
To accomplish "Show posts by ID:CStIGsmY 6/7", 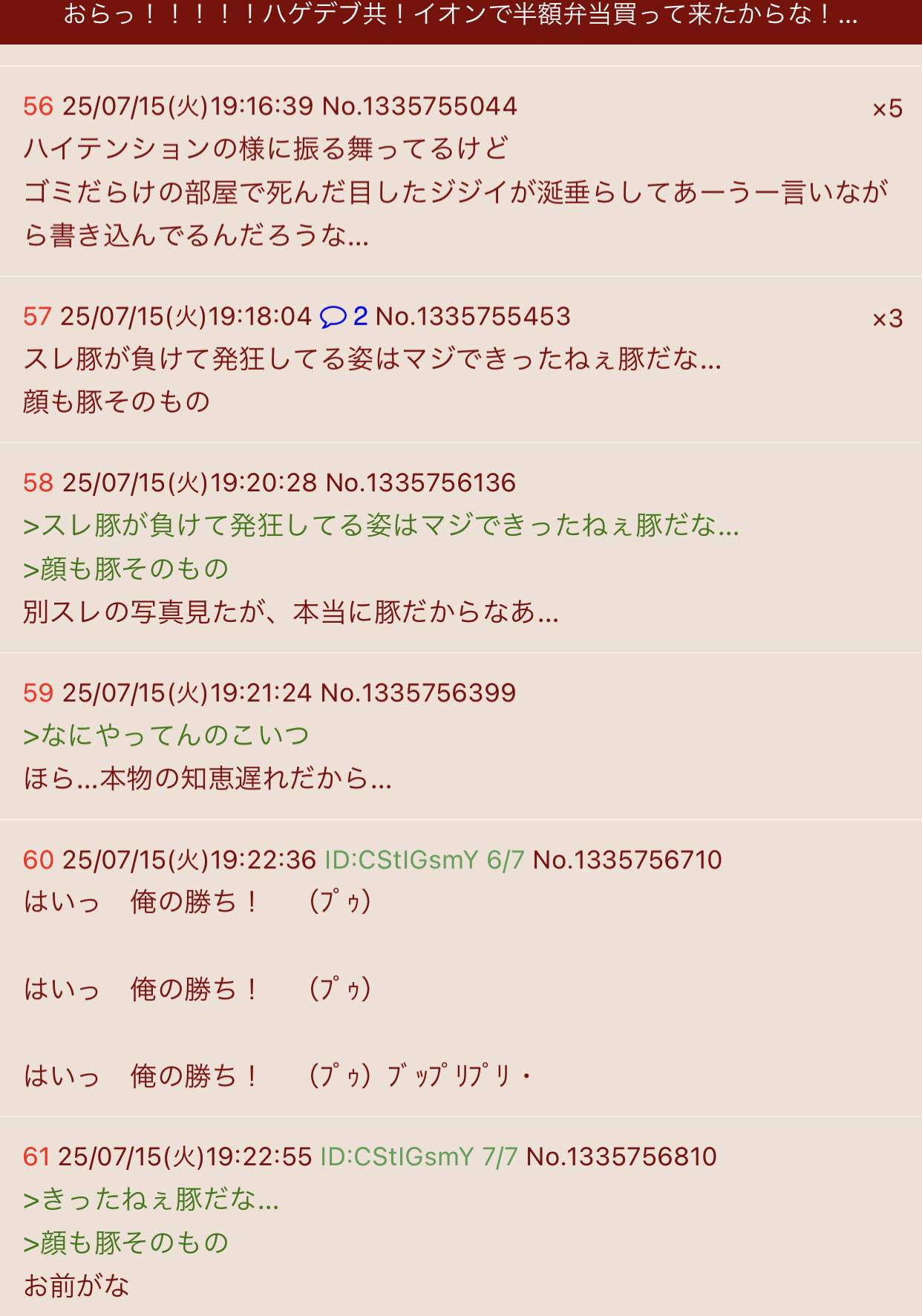I will (424, 860).
